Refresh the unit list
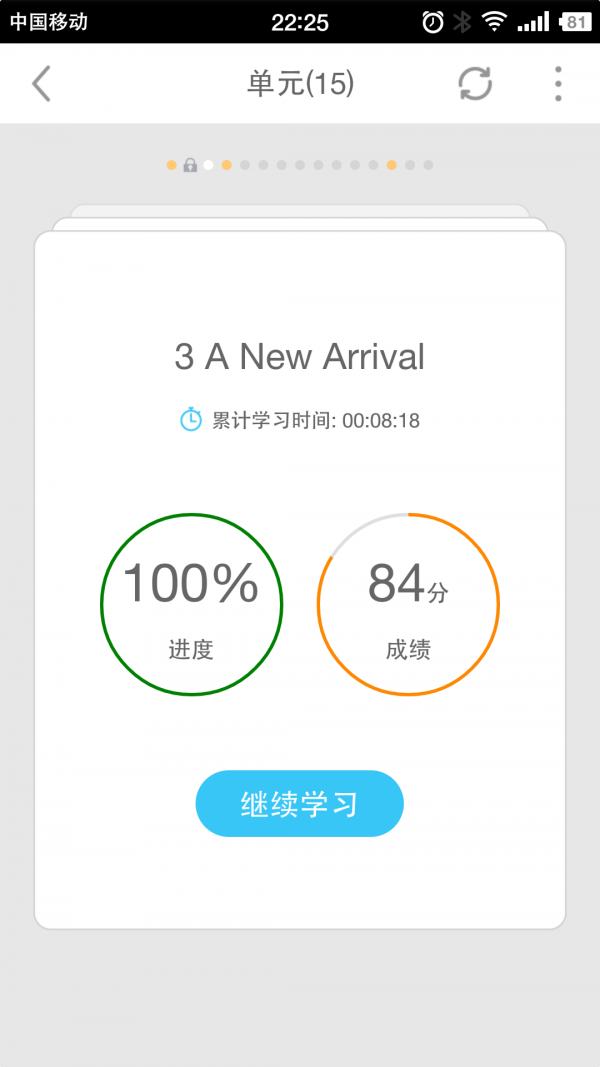The height and width of the screenshot is (1067, 600). tap(475, 84)
